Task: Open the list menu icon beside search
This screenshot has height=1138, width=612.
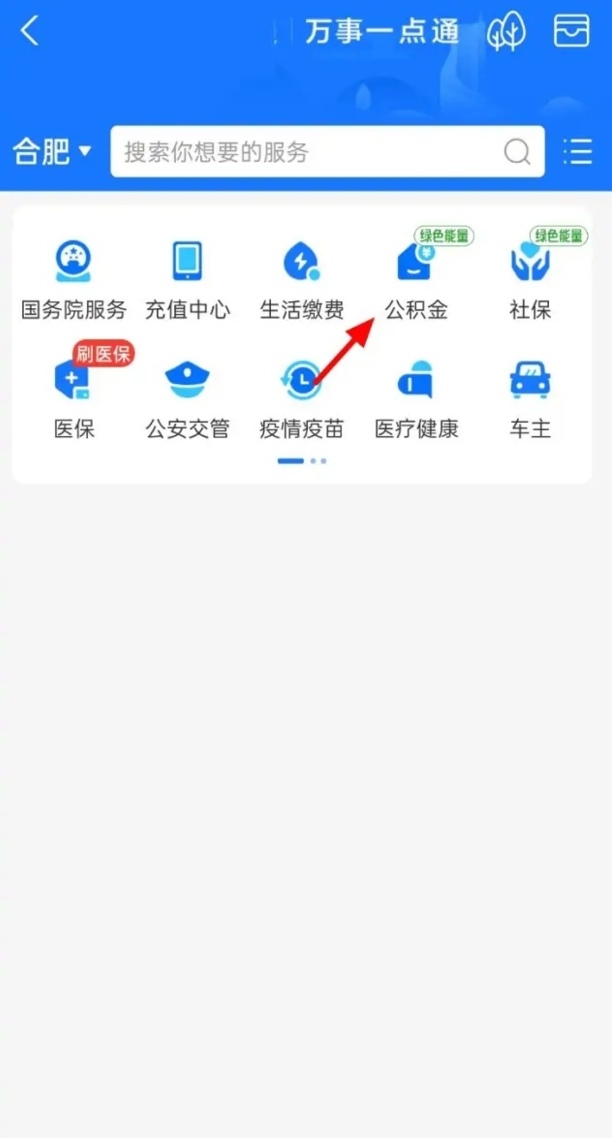Action: [x=577, y=152]
